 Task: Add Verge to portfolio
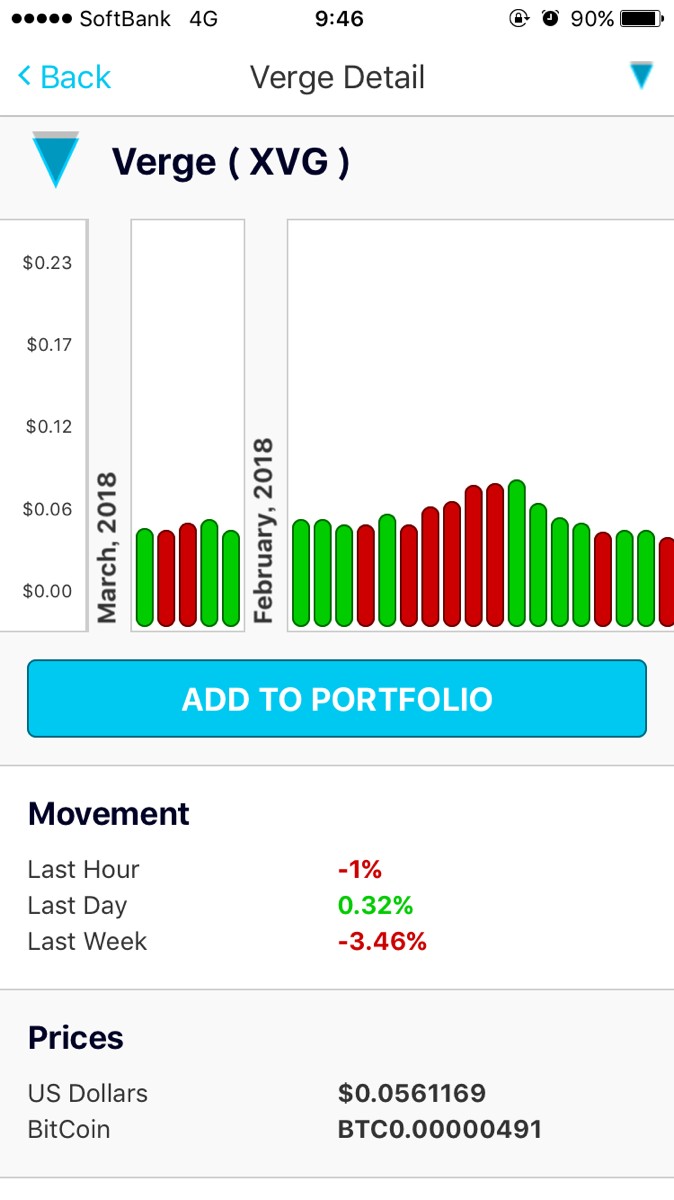pyautogui.click(x=337, y=699)
